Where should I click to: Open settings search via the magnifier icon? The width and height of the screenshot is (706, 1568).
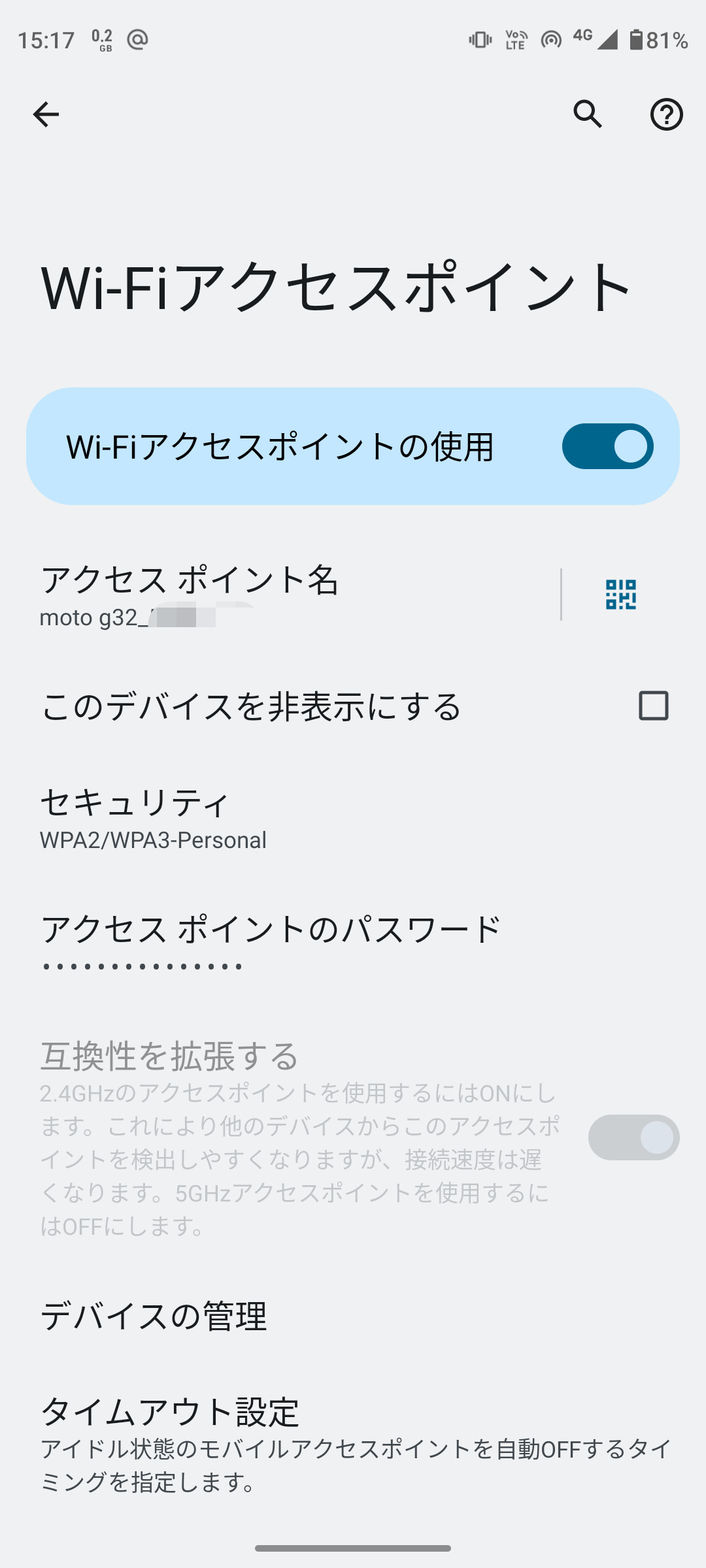(x=588, y=114)
